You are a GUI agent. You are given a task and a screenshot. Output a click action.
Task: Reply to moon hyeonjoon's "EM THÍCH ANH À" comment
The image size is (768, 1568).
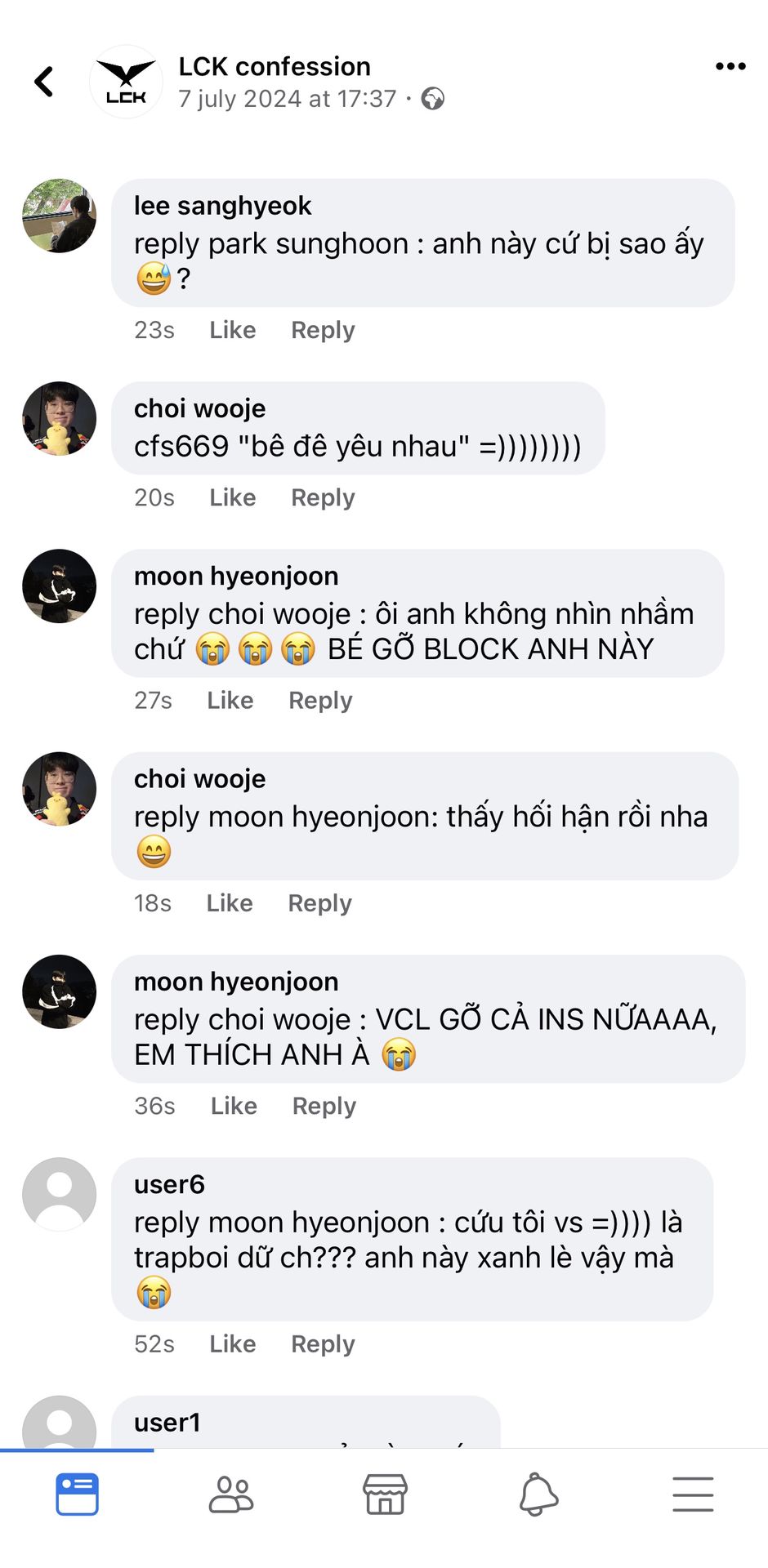coord(324,1105)
